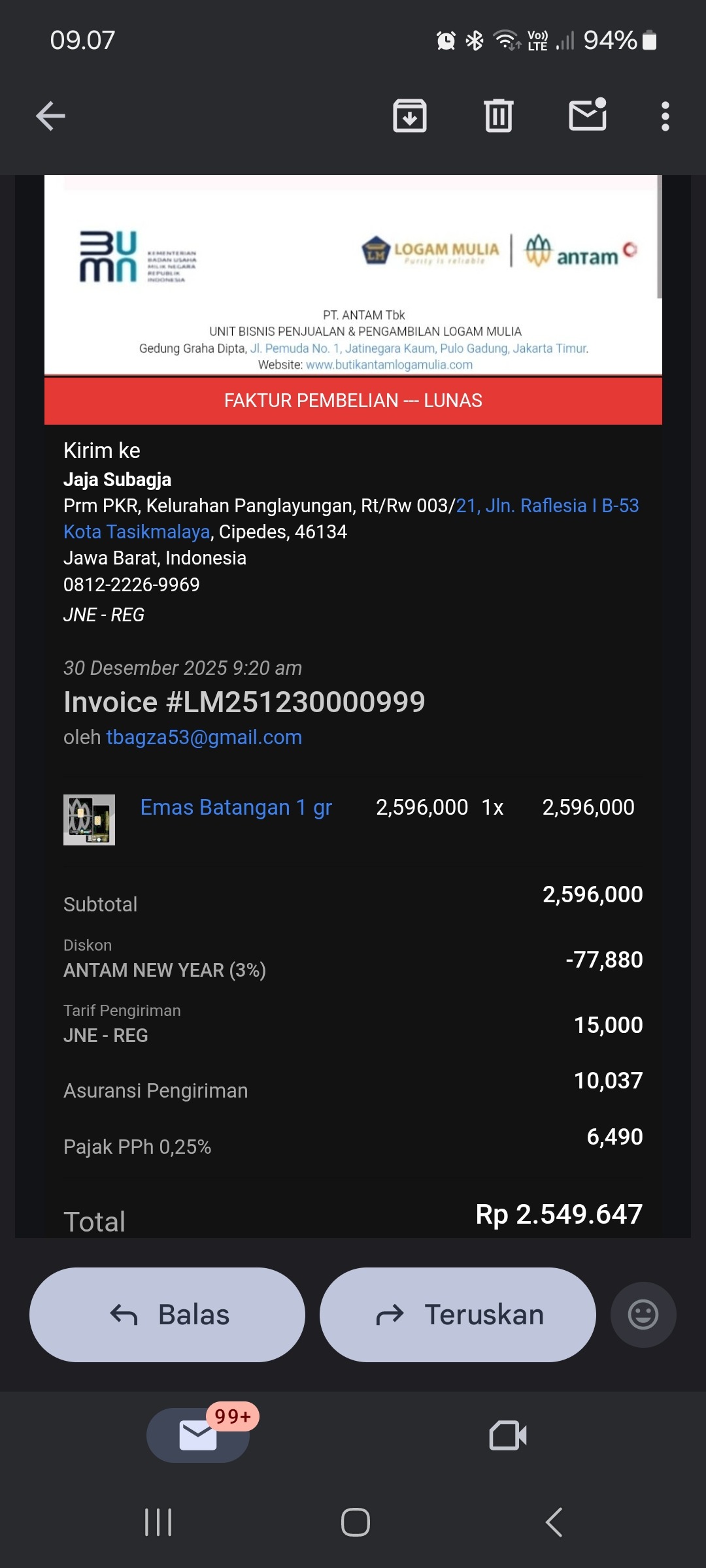The width and height of the screenshot is (706, 1568).
Task: Open recent apps from navigation bar
Action: [158, 1522]
